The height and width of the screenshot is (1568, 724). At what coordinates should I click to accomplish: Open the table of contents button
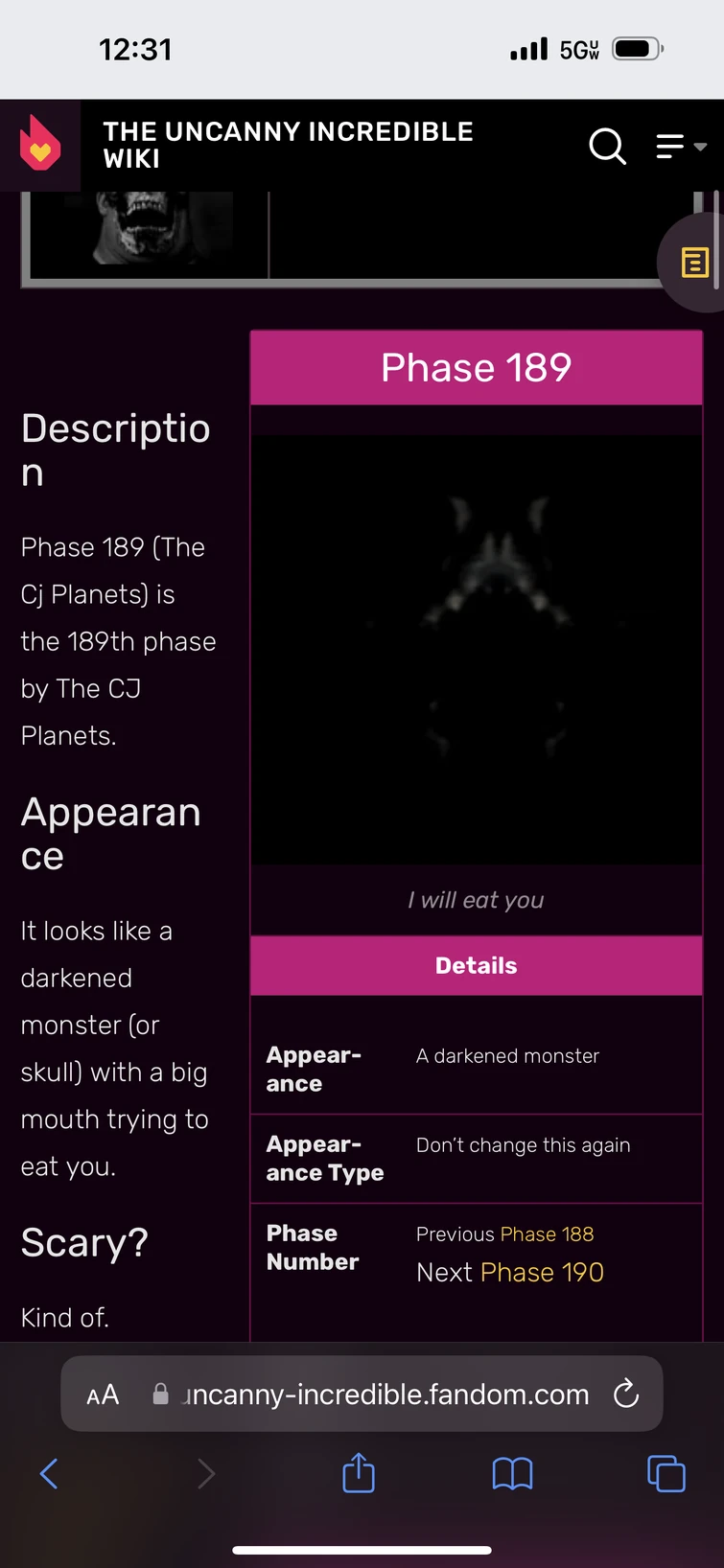click(694, 262)
